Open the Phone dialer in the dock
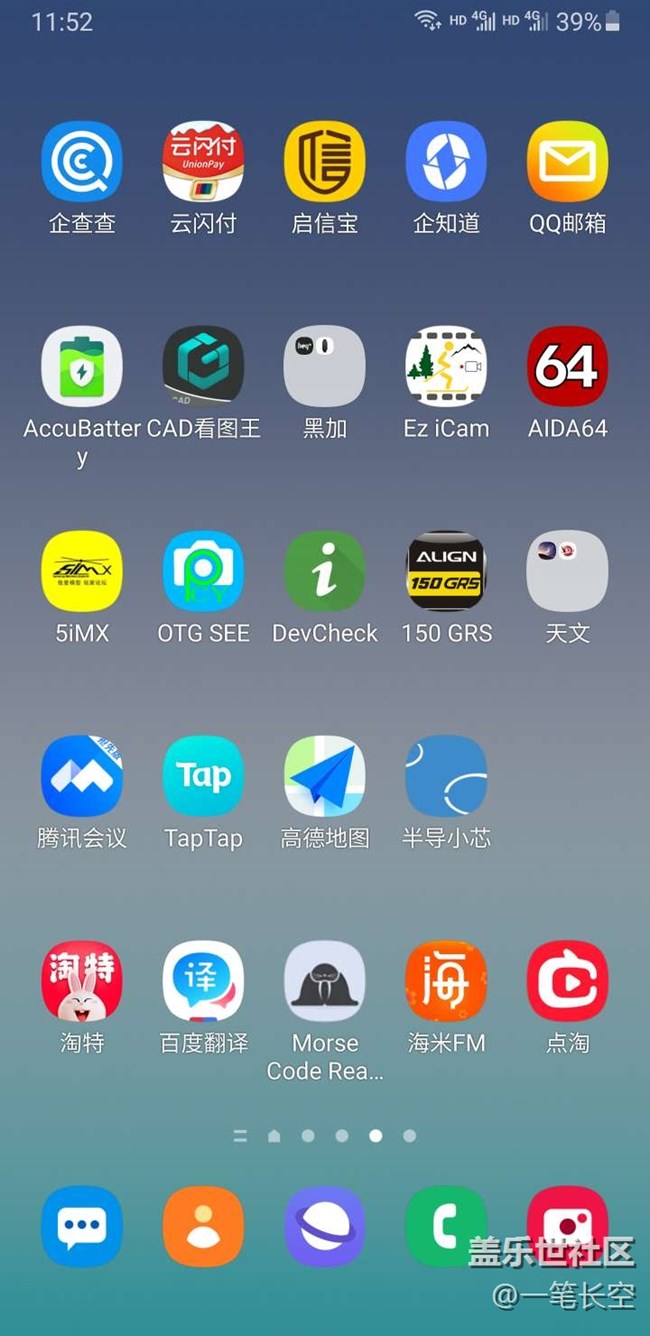Image resolution: width=650 pixels, height=1336 pixels. point(446,1227)
